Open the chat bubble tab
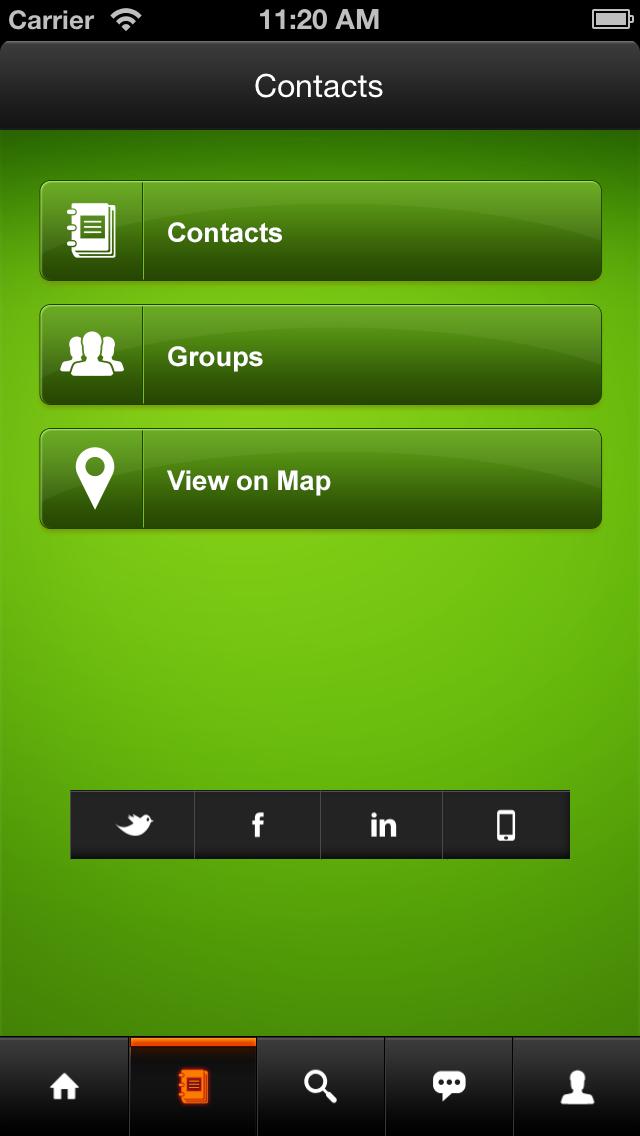Viewport: 640px width, 1136px height. pyautogui.click(x=448, y=1086)
